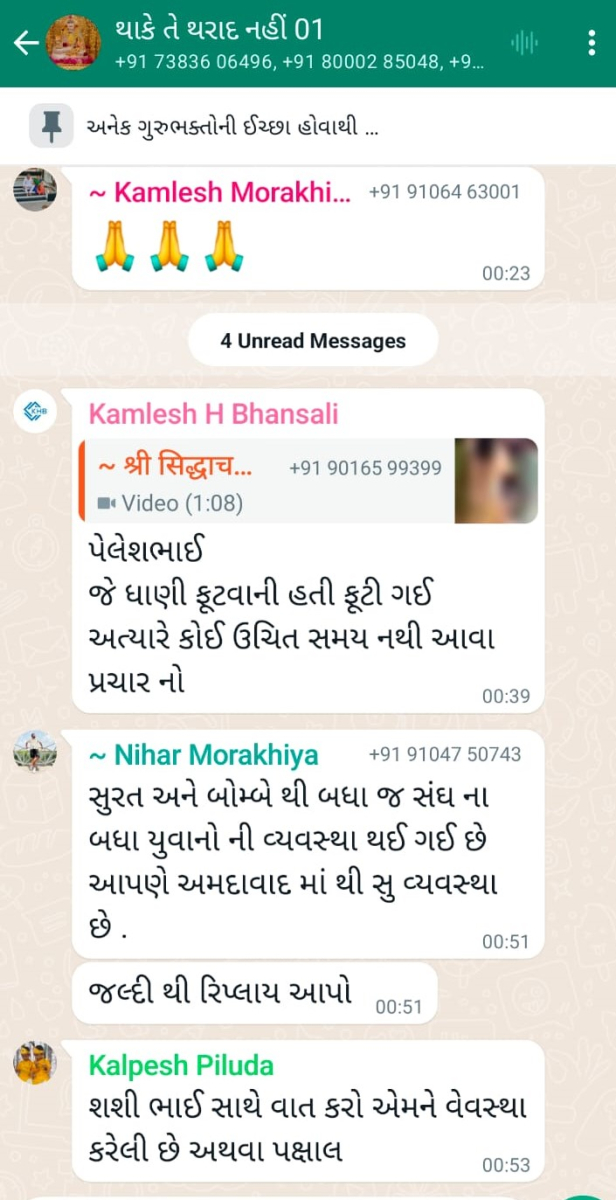
Task: Open Nihar Morakhiya's avatar
Action: point(35,750)
